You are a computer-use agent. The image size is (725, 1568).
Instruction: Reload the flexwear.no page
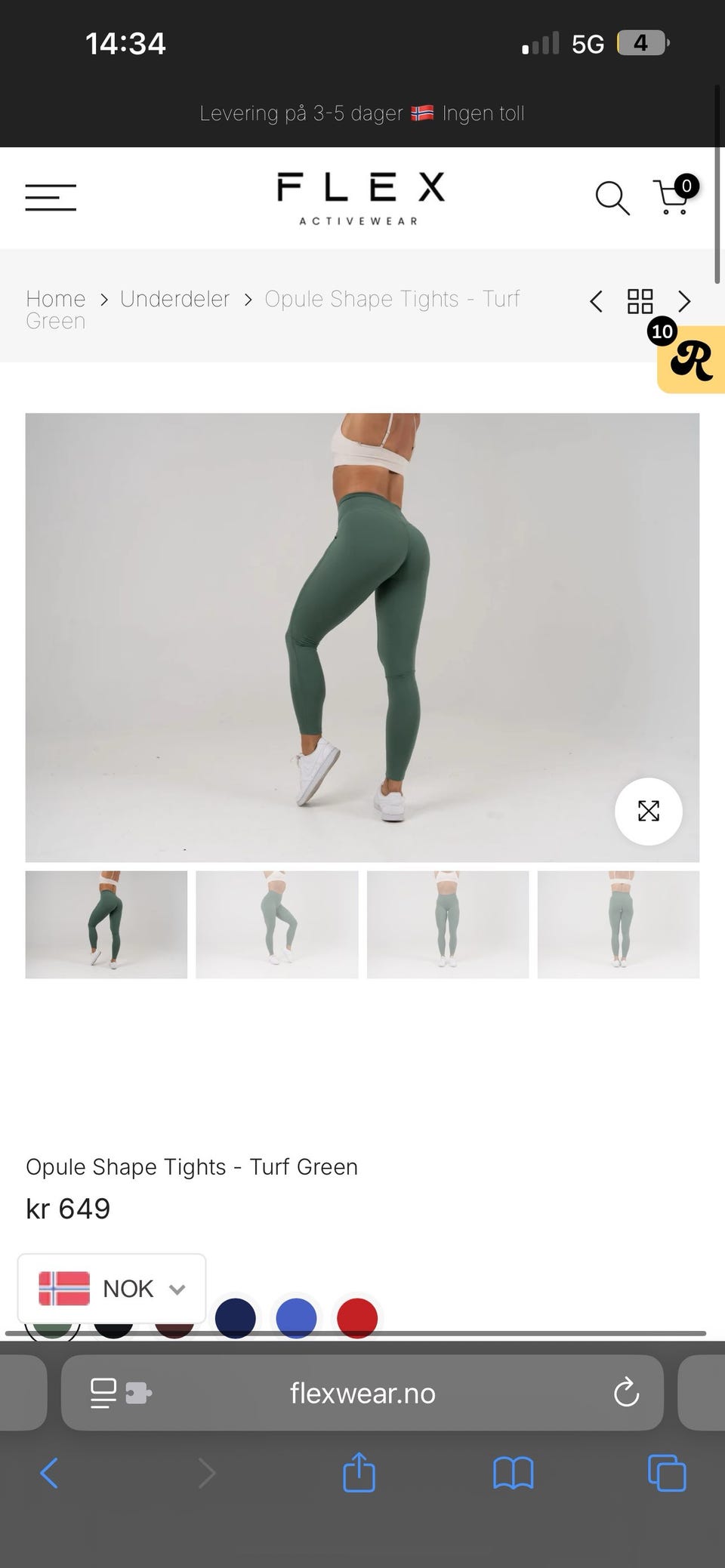(x=626, y=1393)
